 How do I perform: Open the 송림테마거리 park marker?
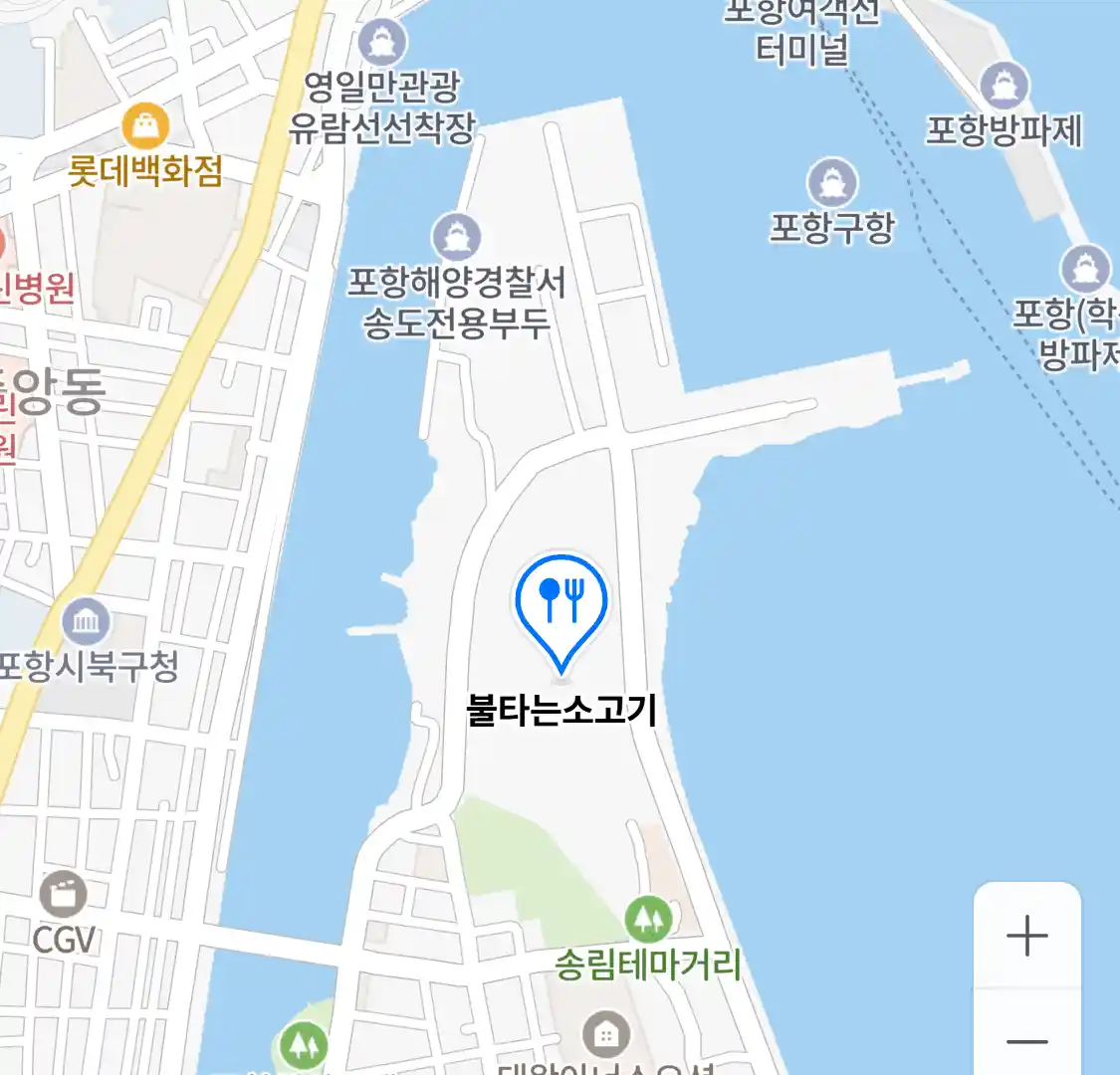click(648, 919)
